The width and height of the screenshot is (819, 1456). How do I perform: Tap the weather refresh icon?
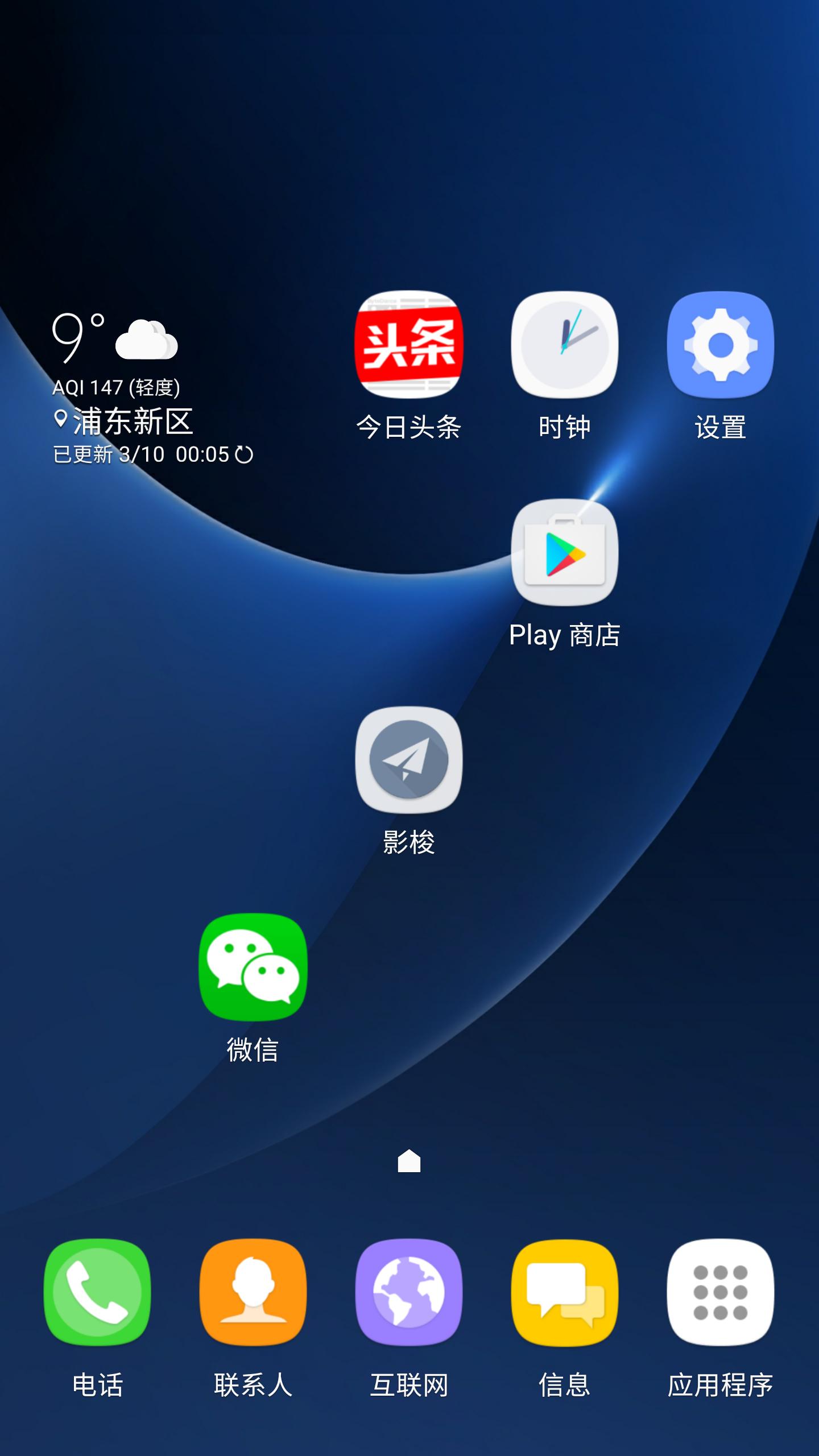click(245, 454)
